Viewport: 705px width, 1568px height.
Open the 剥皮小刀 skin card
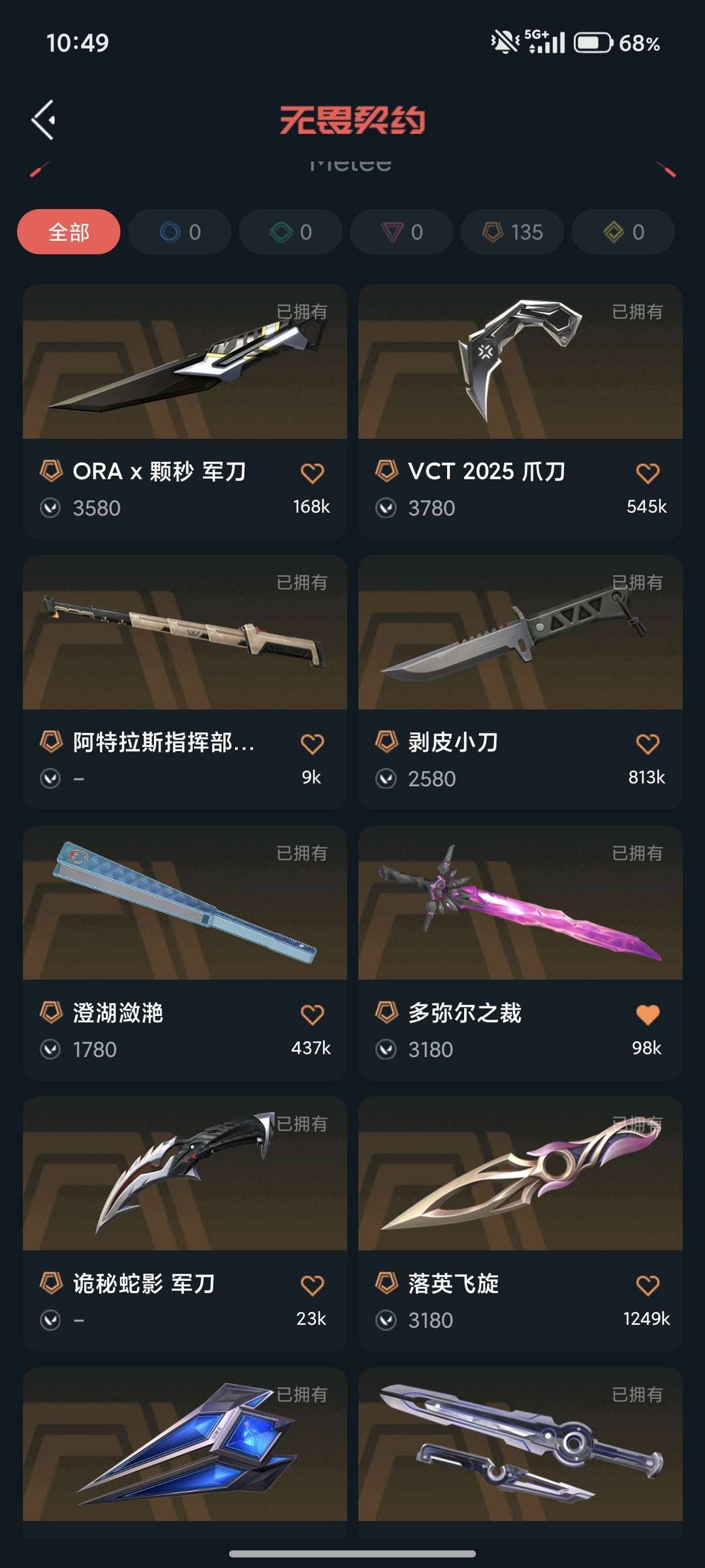click(520, 633)
